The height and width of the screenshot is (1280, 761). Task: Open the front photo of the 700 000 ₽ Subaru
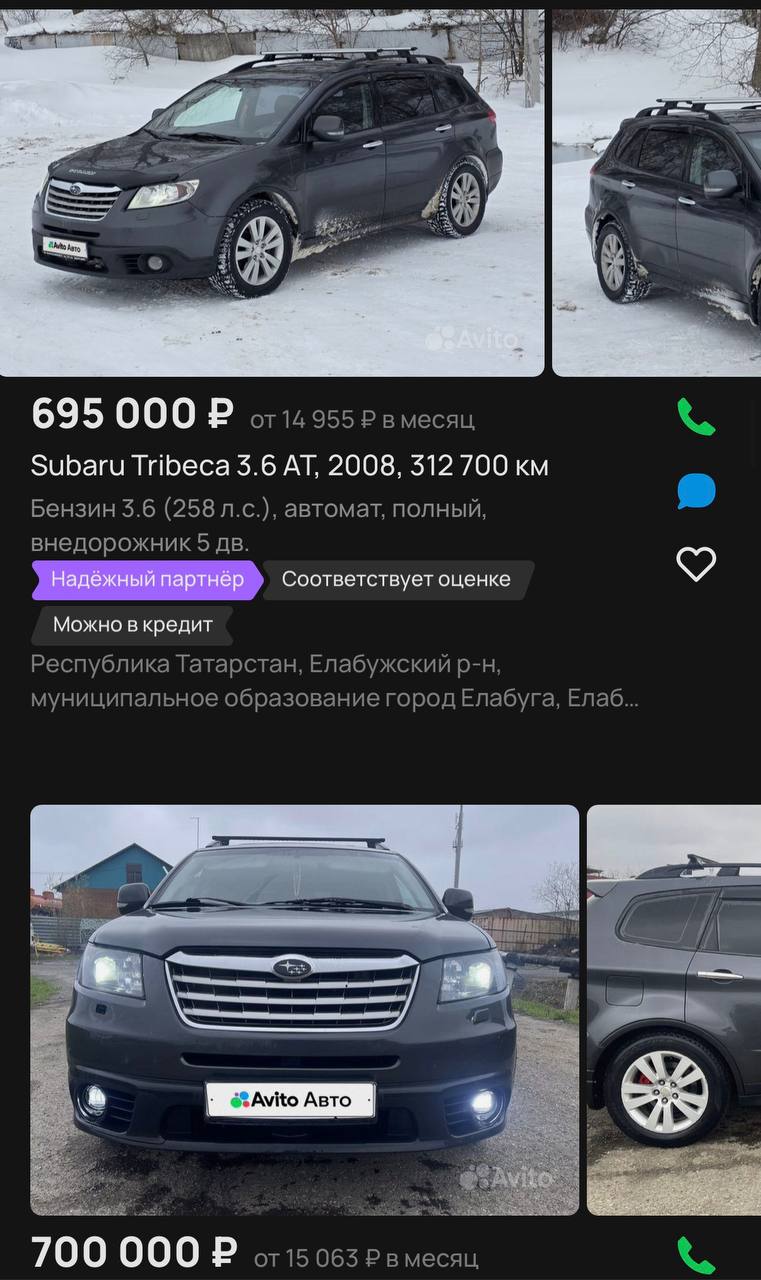304,1008
